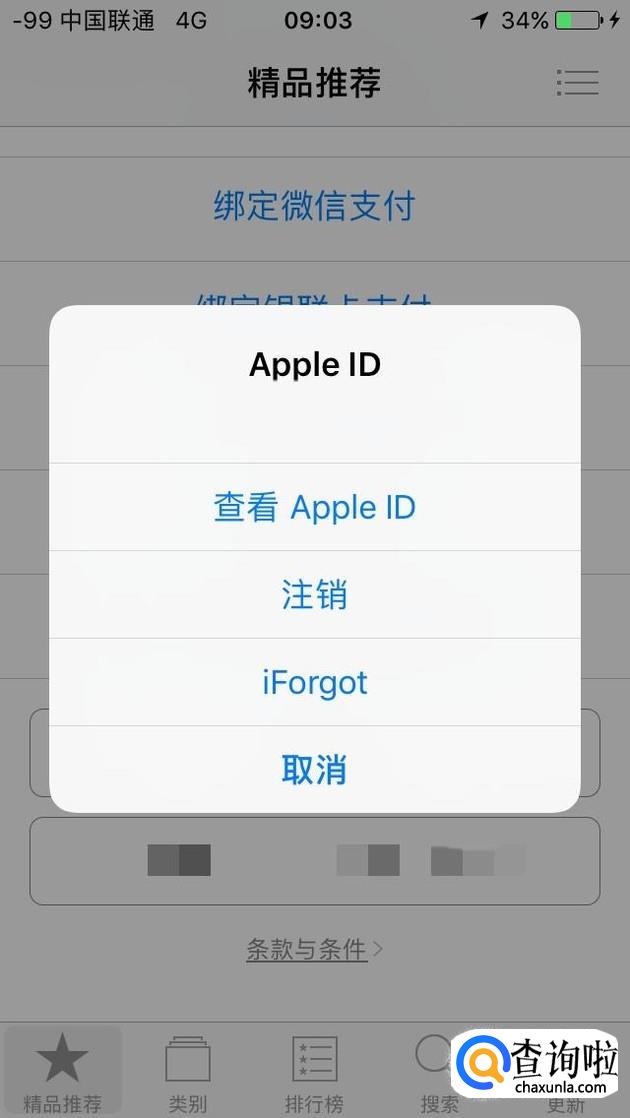Open the iForgot option
Screen dimensions: 630x1118
click(314, 683)
